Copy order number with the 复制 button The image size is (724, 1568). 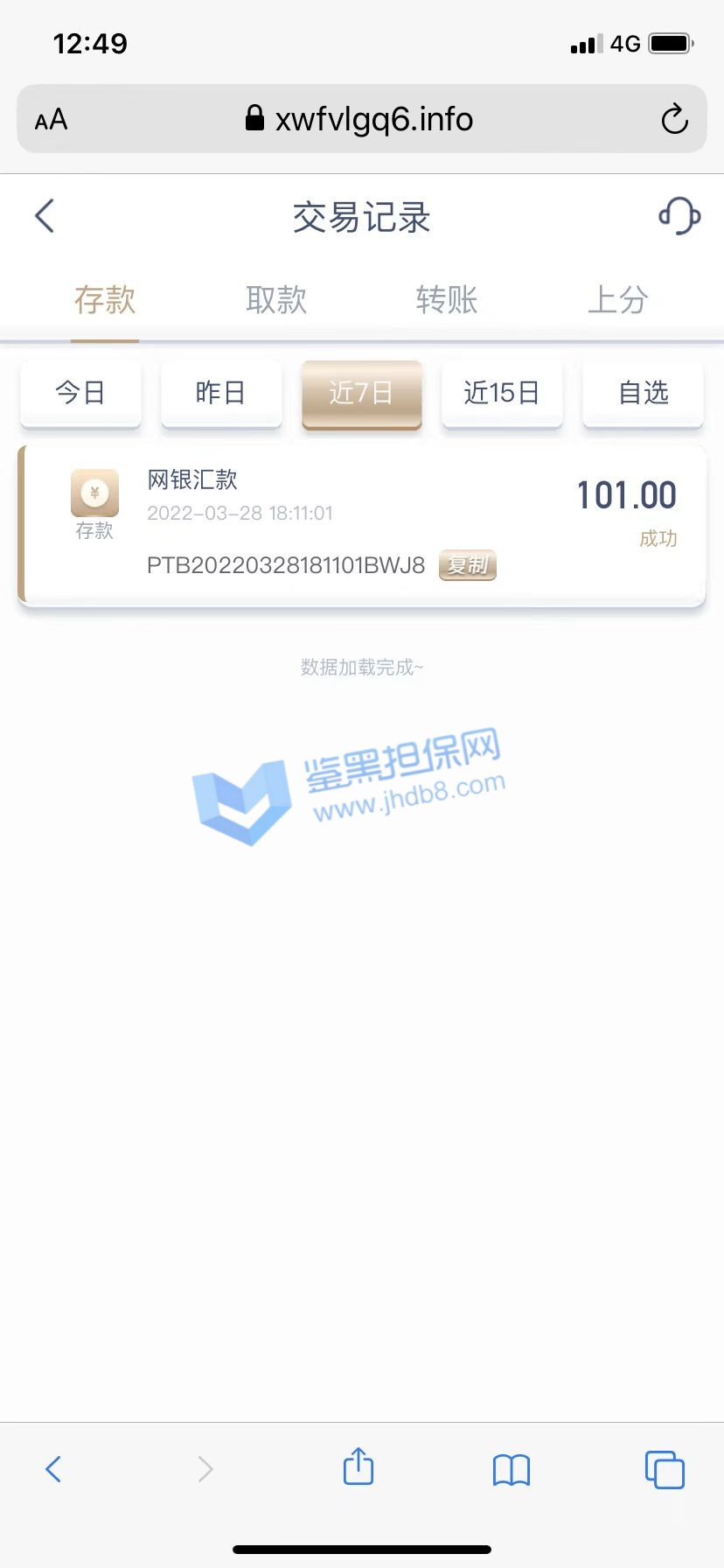(x=467, y=565)
